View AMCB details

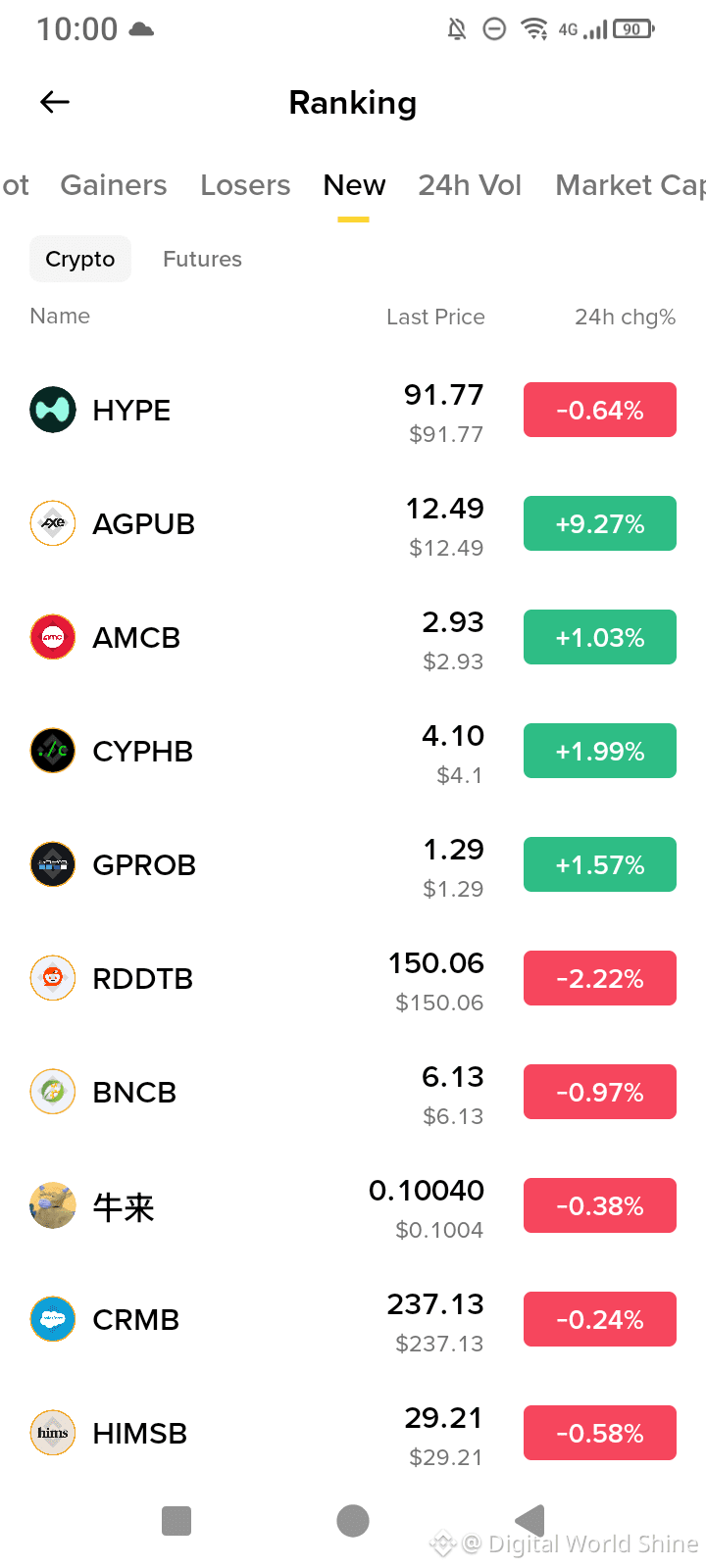point(353,637)
